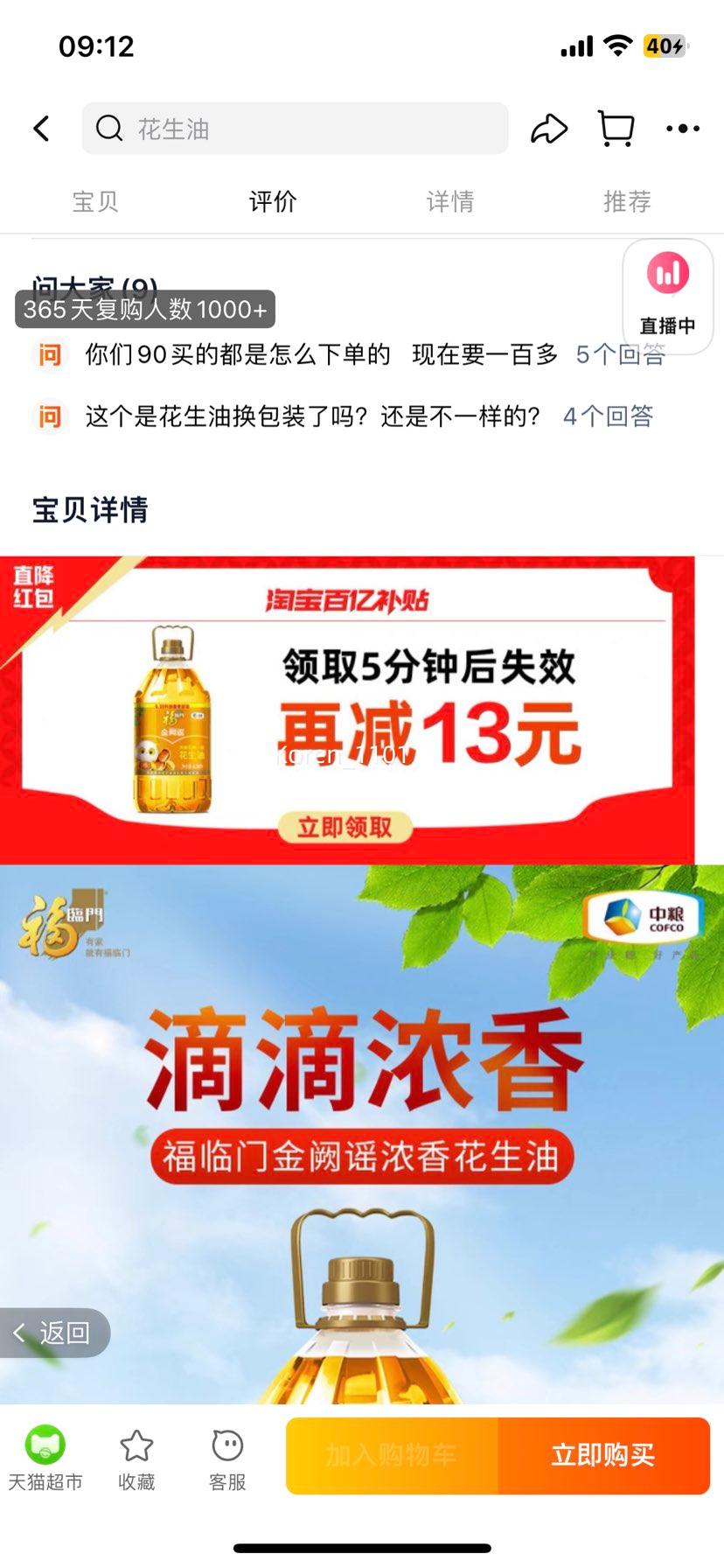This screenshot has height=1568, width=724.
Task: Switch to the 宝贝 tab
Action: point(94,201)
